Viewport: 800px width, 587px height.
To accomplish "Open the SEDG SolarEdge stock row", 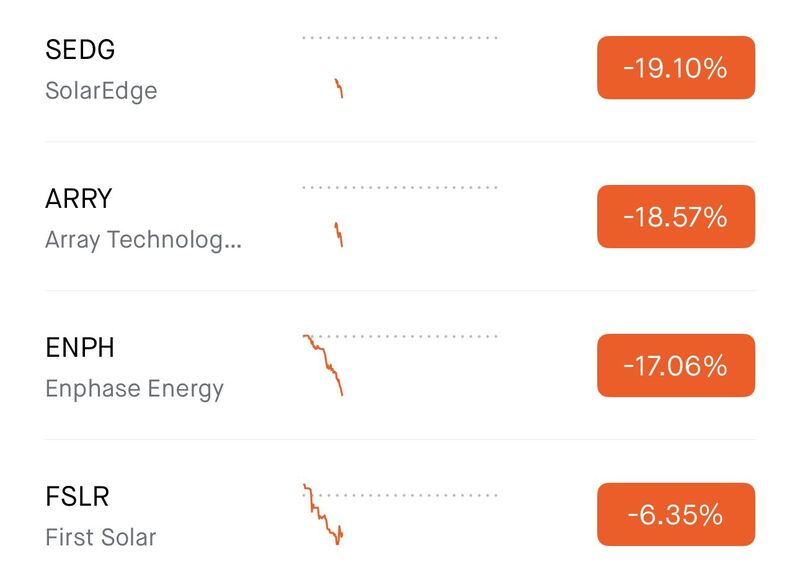I will coord(101,69).
